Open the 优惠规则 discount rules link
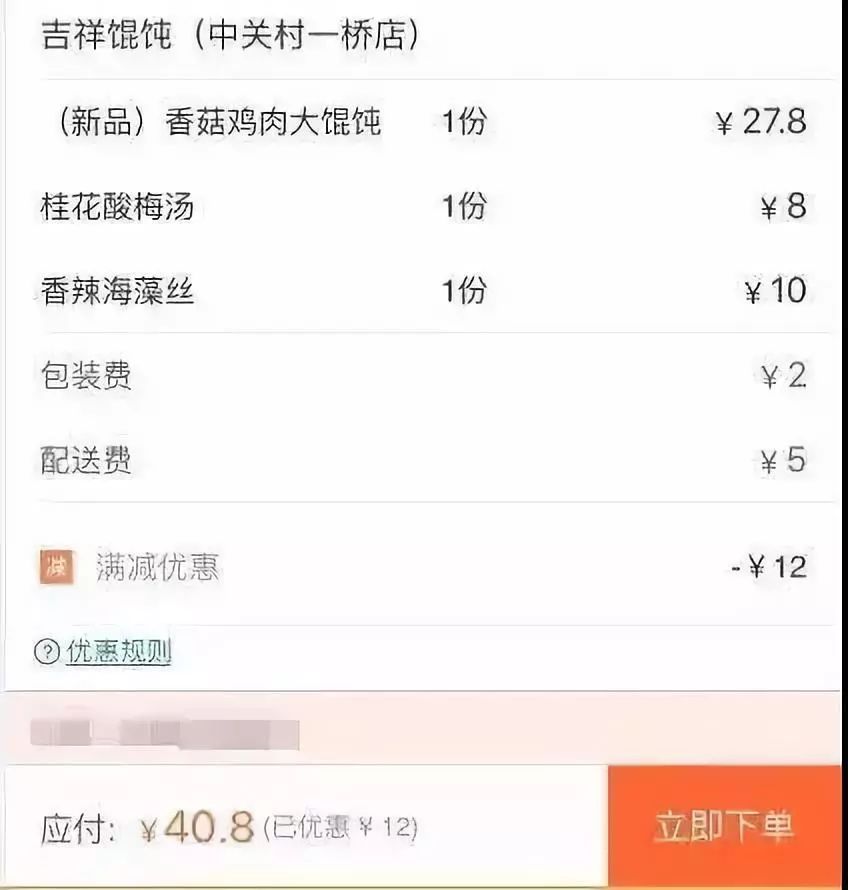 pyautogui.click(x=118, y=653)
